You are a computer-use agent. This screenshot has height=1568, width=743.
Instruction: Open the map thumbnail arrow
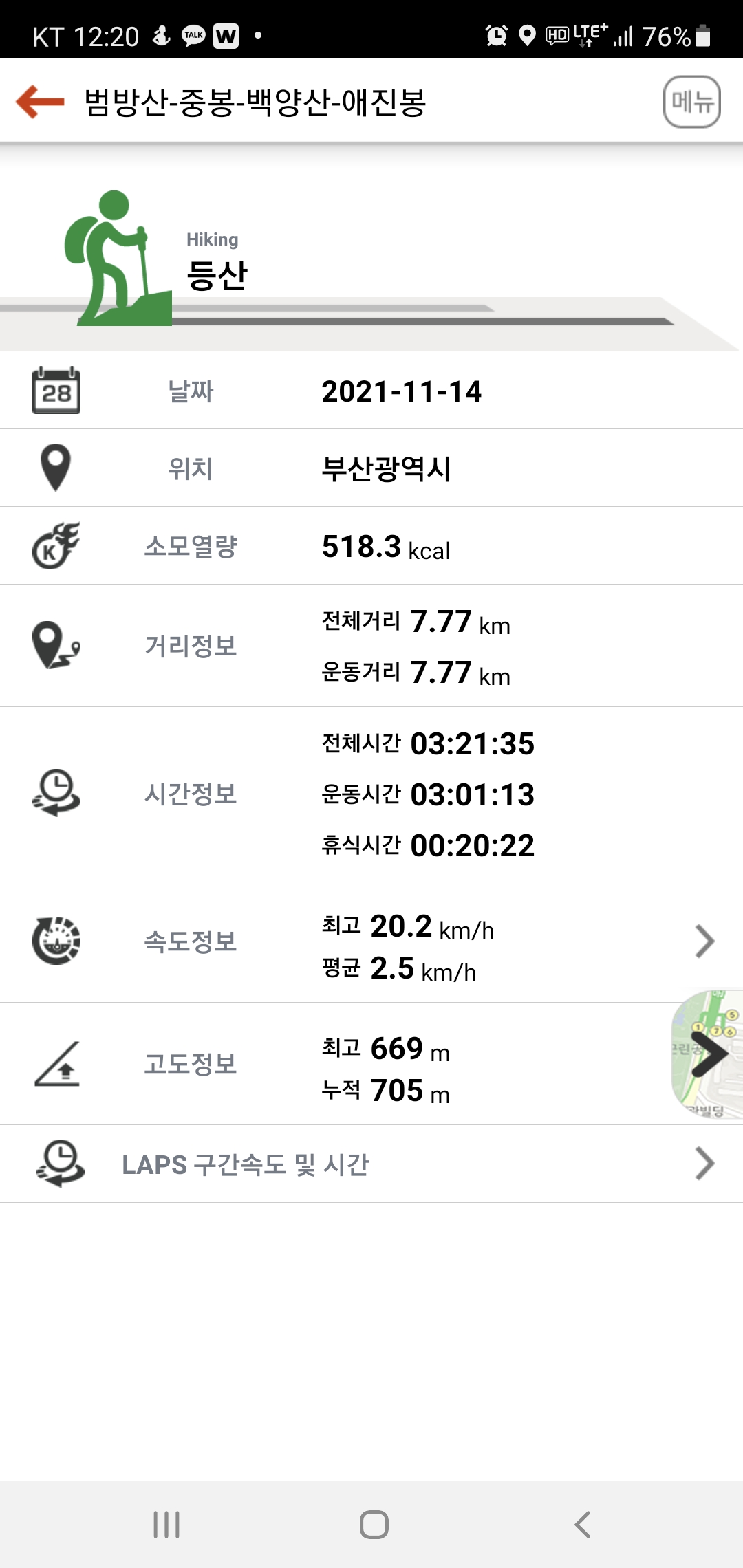coord(708,1054)
